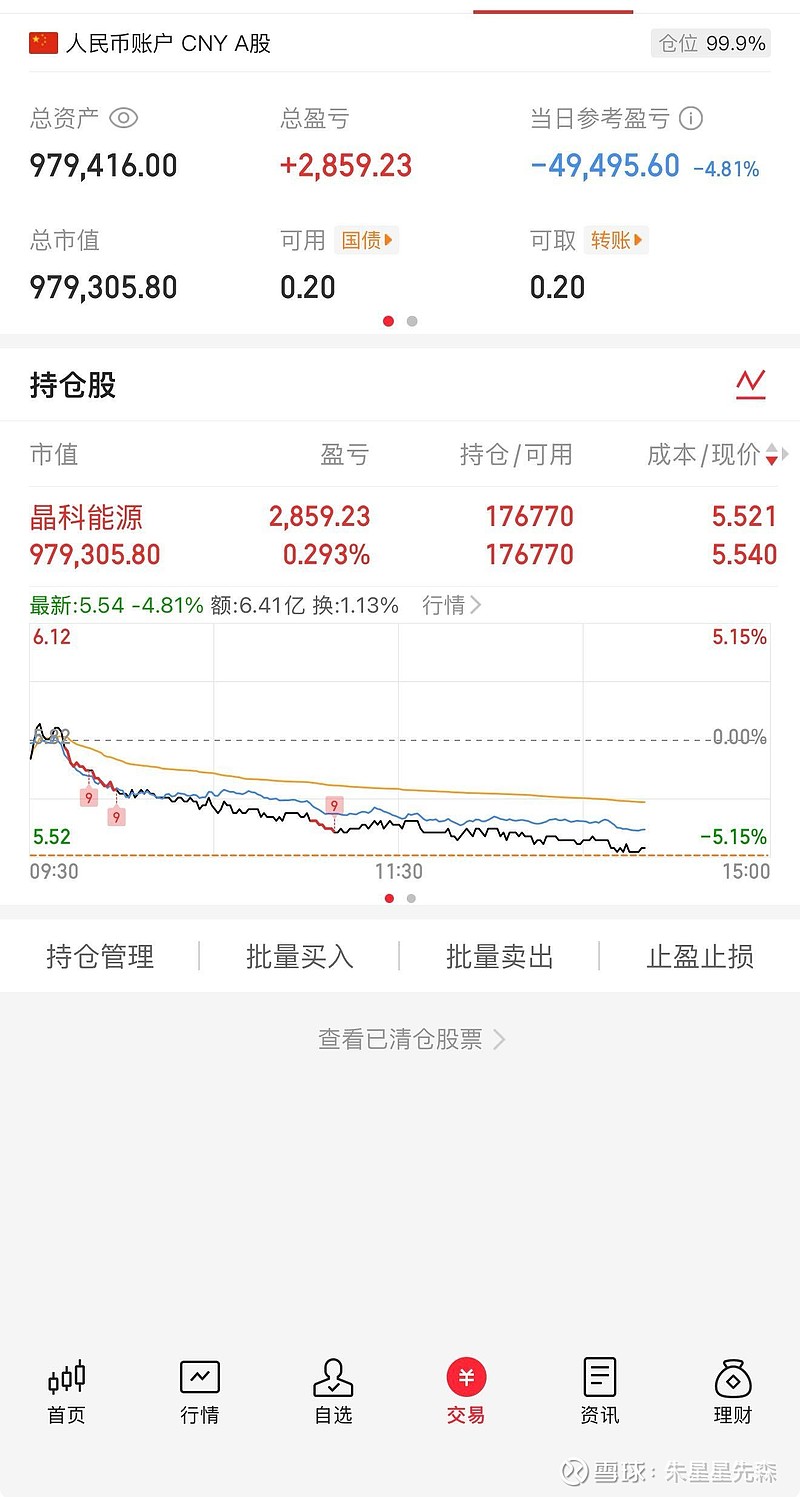Open 查看已清仓股票 cleared stocks link

(x=400, y=1039)
